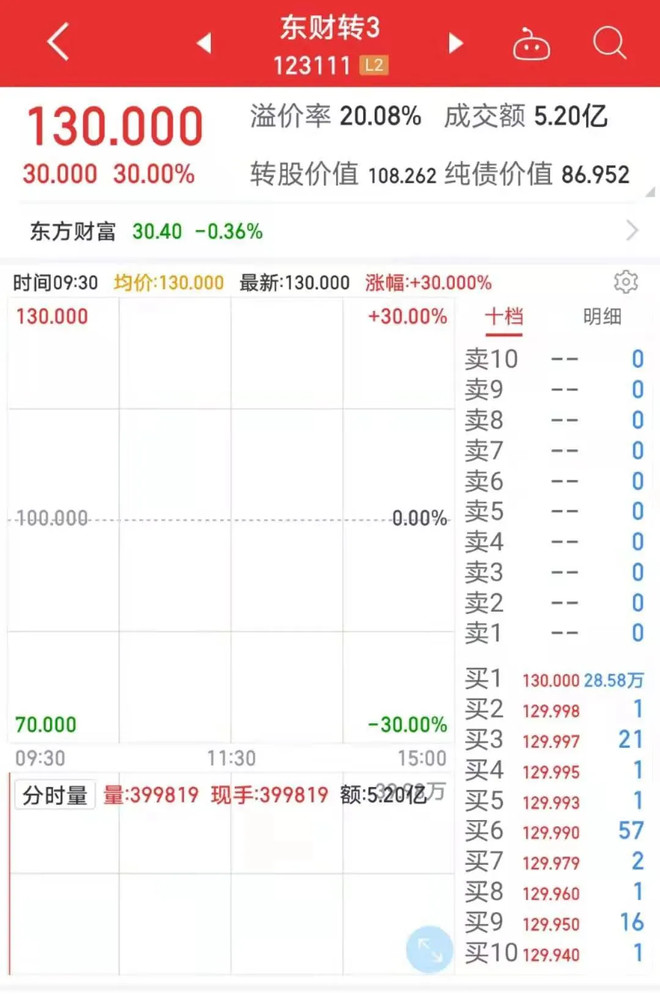Switch to the 十档 tab
660x995 pixels.
pyautogui.click(x=504, y=317)
